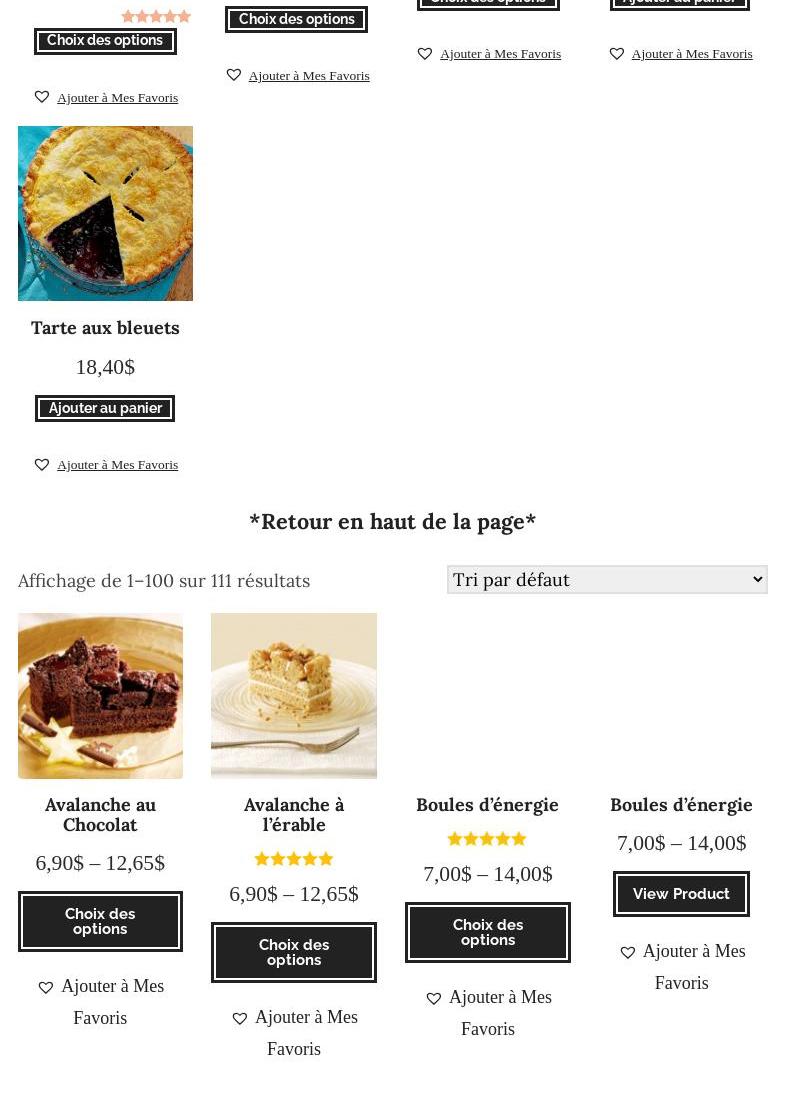
Task: Tap Retour en haut de la page
Action: [392, 521]
